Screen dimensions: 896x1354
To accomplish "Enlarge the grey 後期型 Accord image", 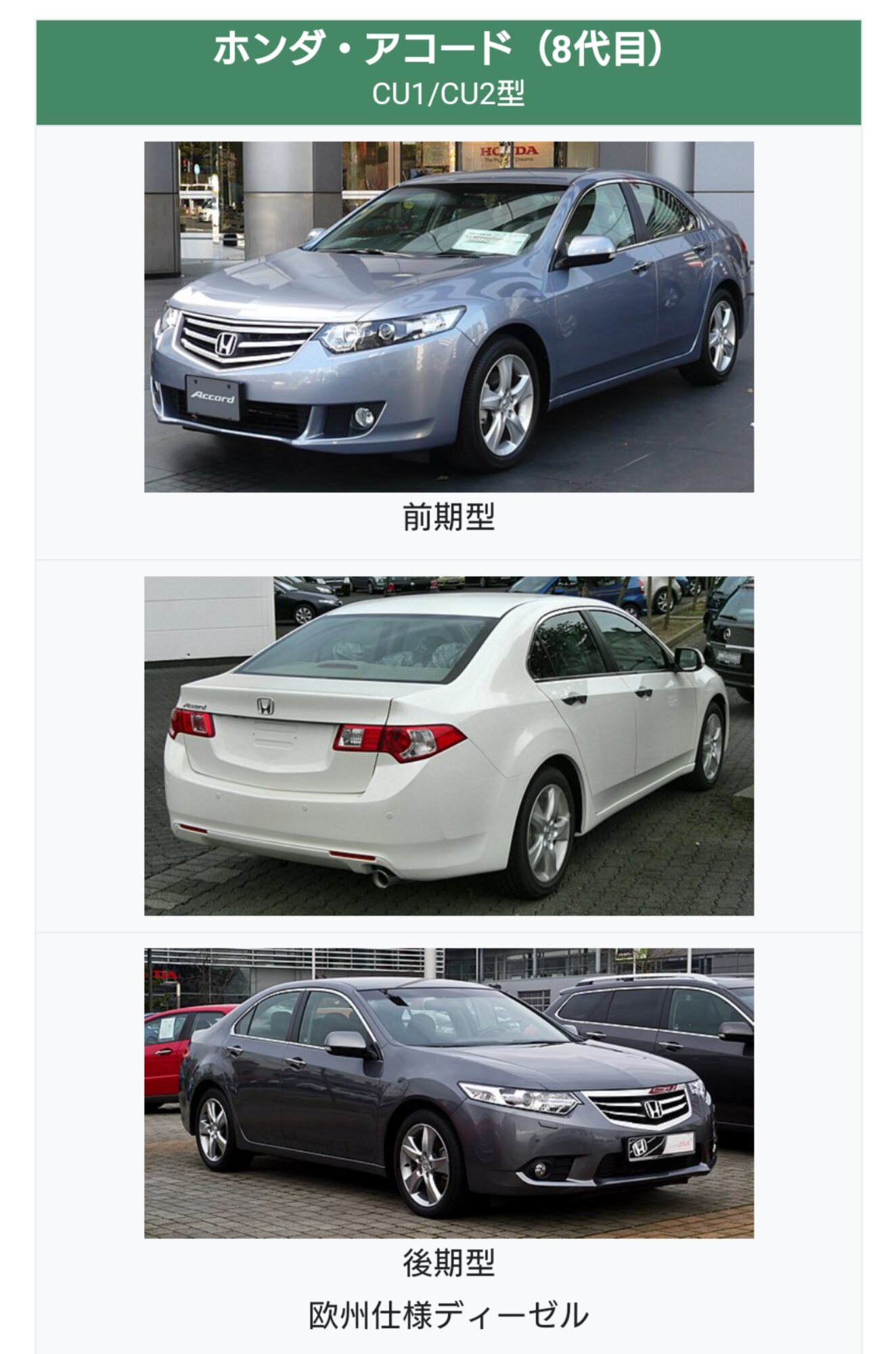I will [449, 1093].
